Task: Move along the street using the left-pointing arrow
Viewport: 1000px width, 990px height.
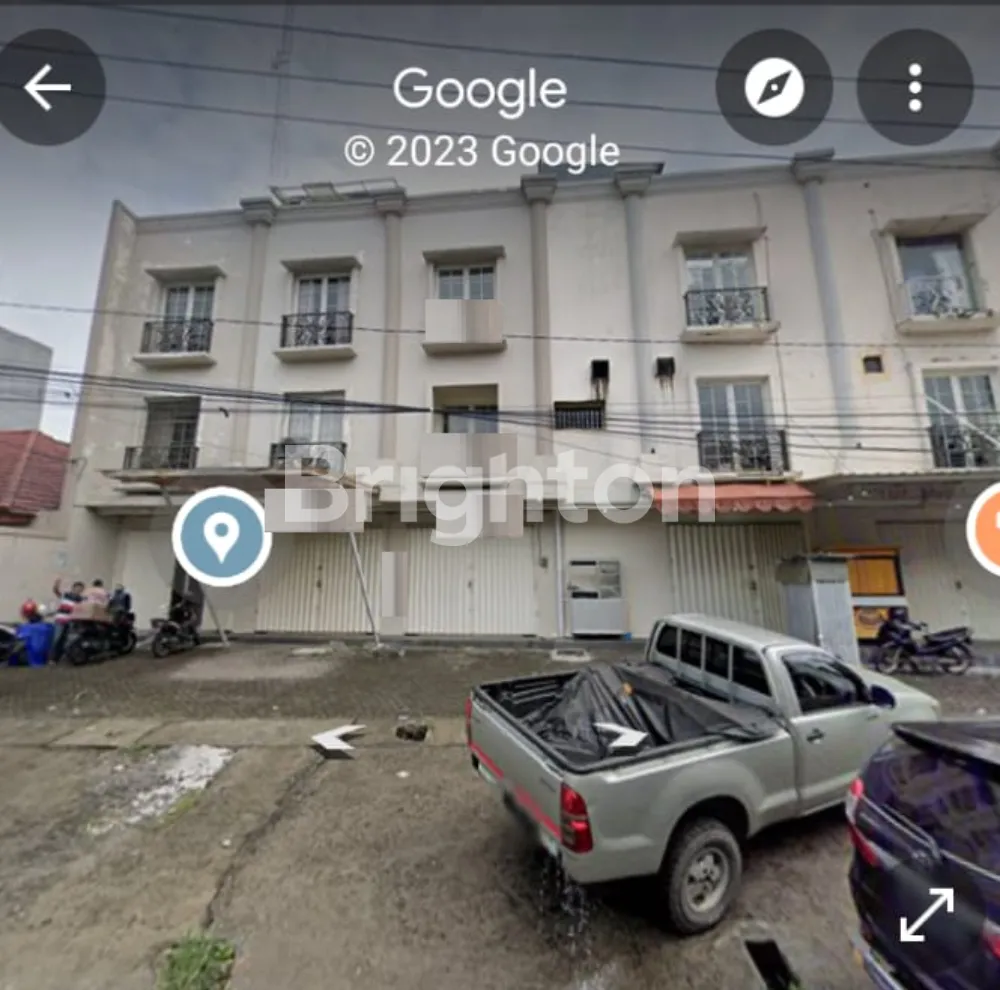Action: tap(337, 740)
